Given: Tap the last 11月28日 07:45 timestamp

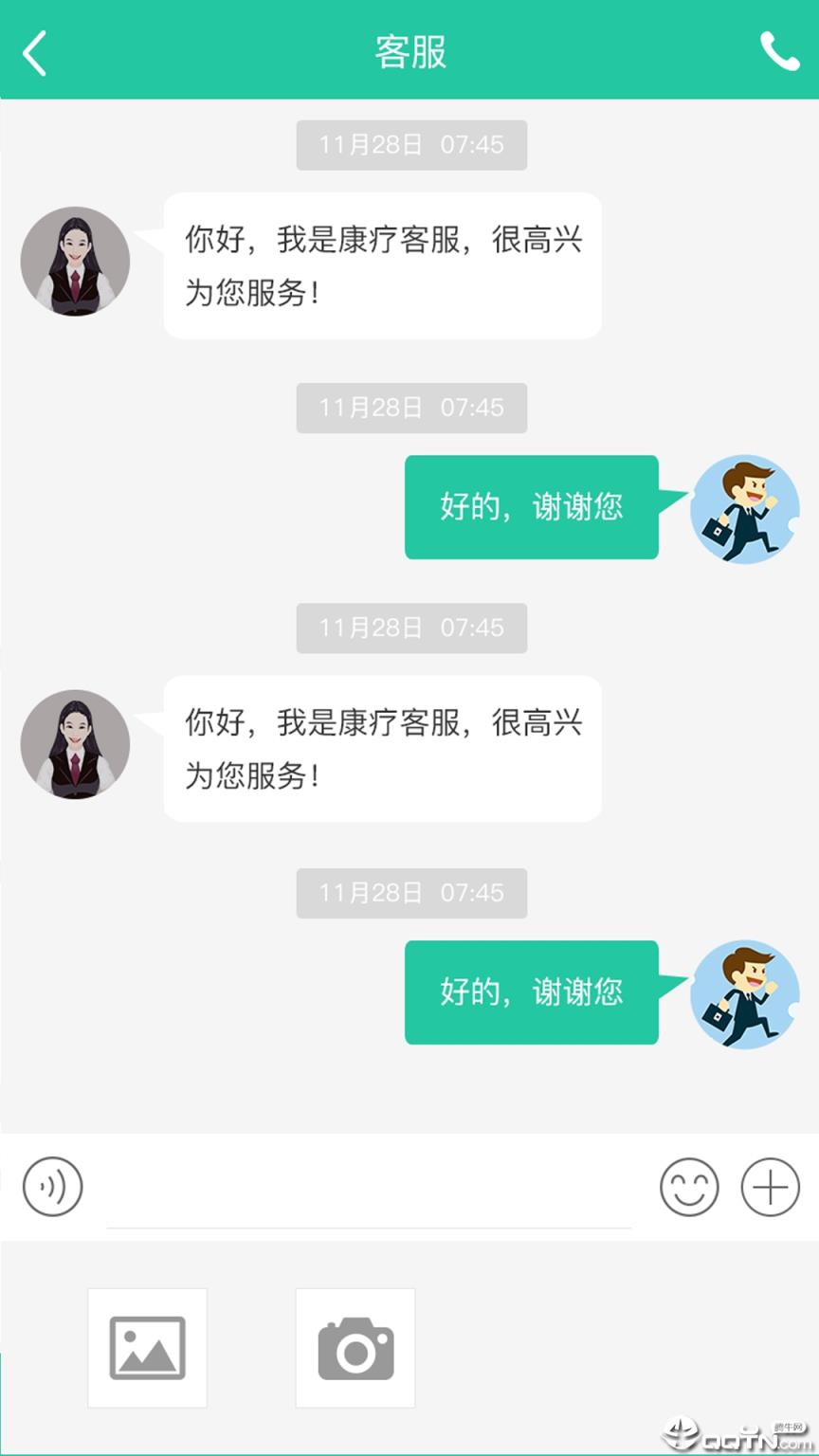Looking at the screenshot, I should pos(410,892).
